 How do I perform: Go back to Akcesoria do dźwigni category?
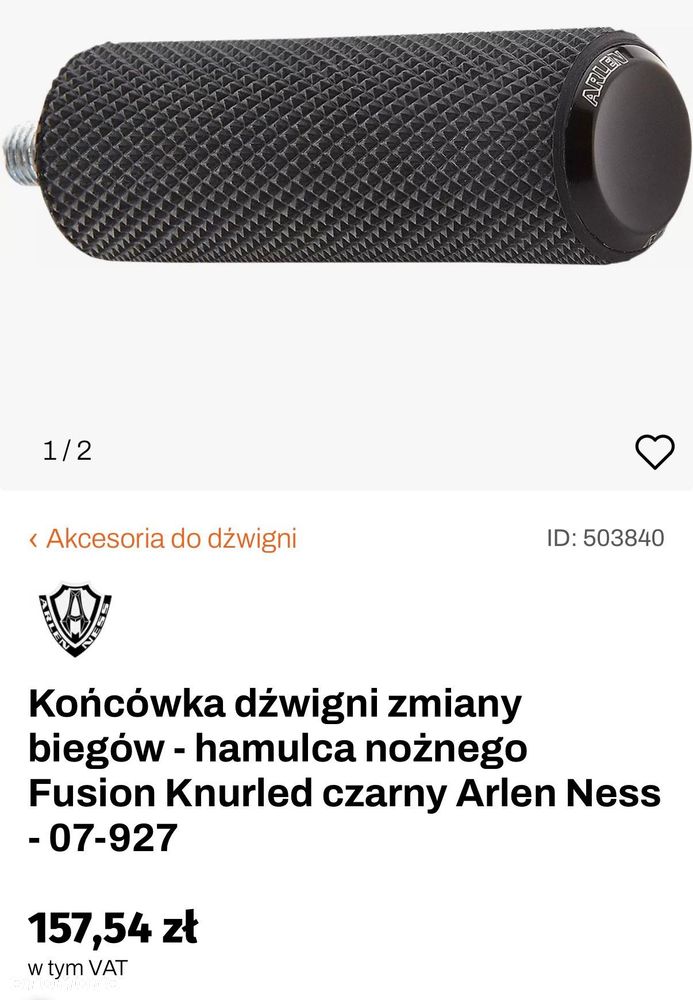click(163, 539)
